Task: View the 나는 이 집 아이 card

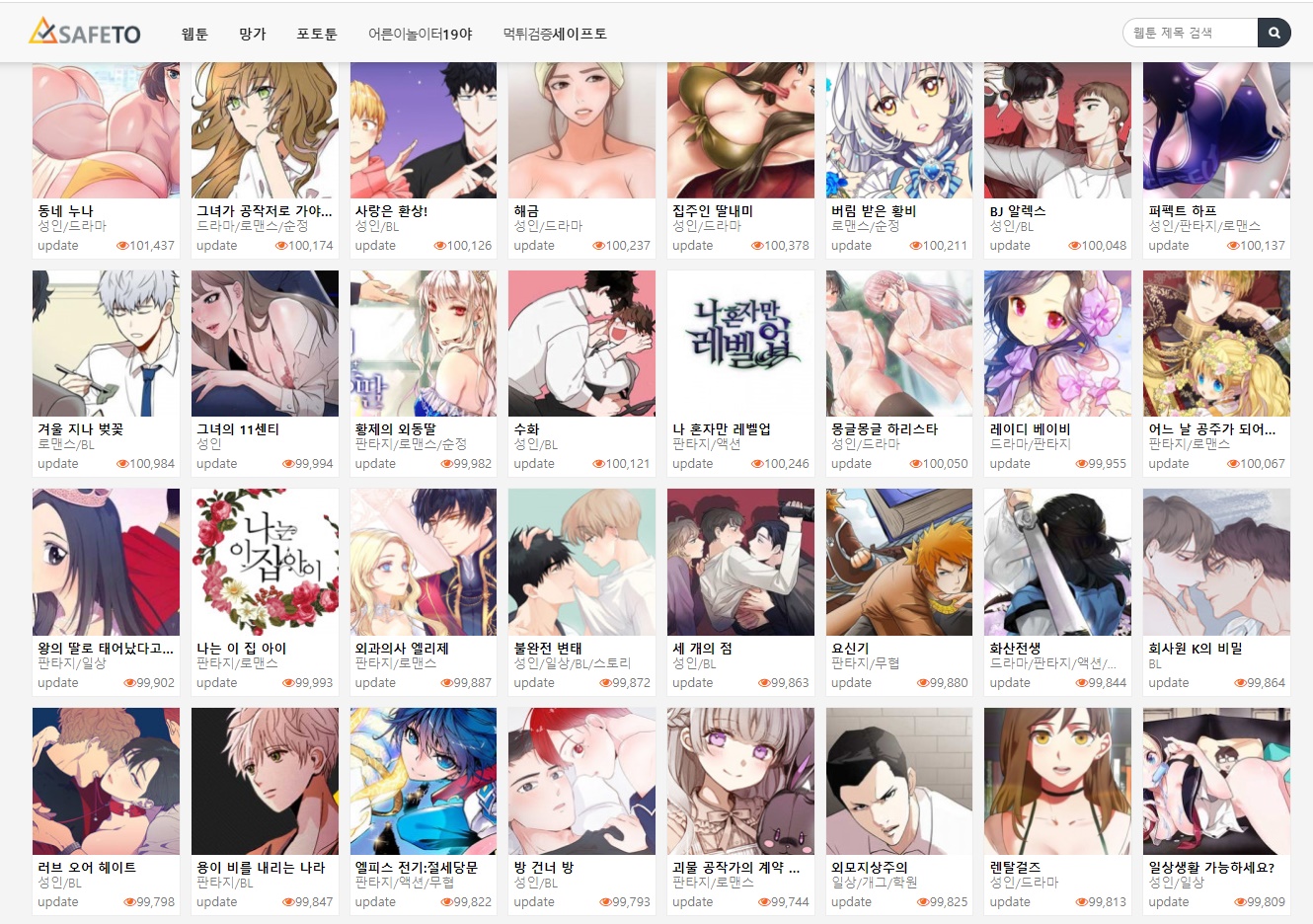Action: [x=265, y=563]
